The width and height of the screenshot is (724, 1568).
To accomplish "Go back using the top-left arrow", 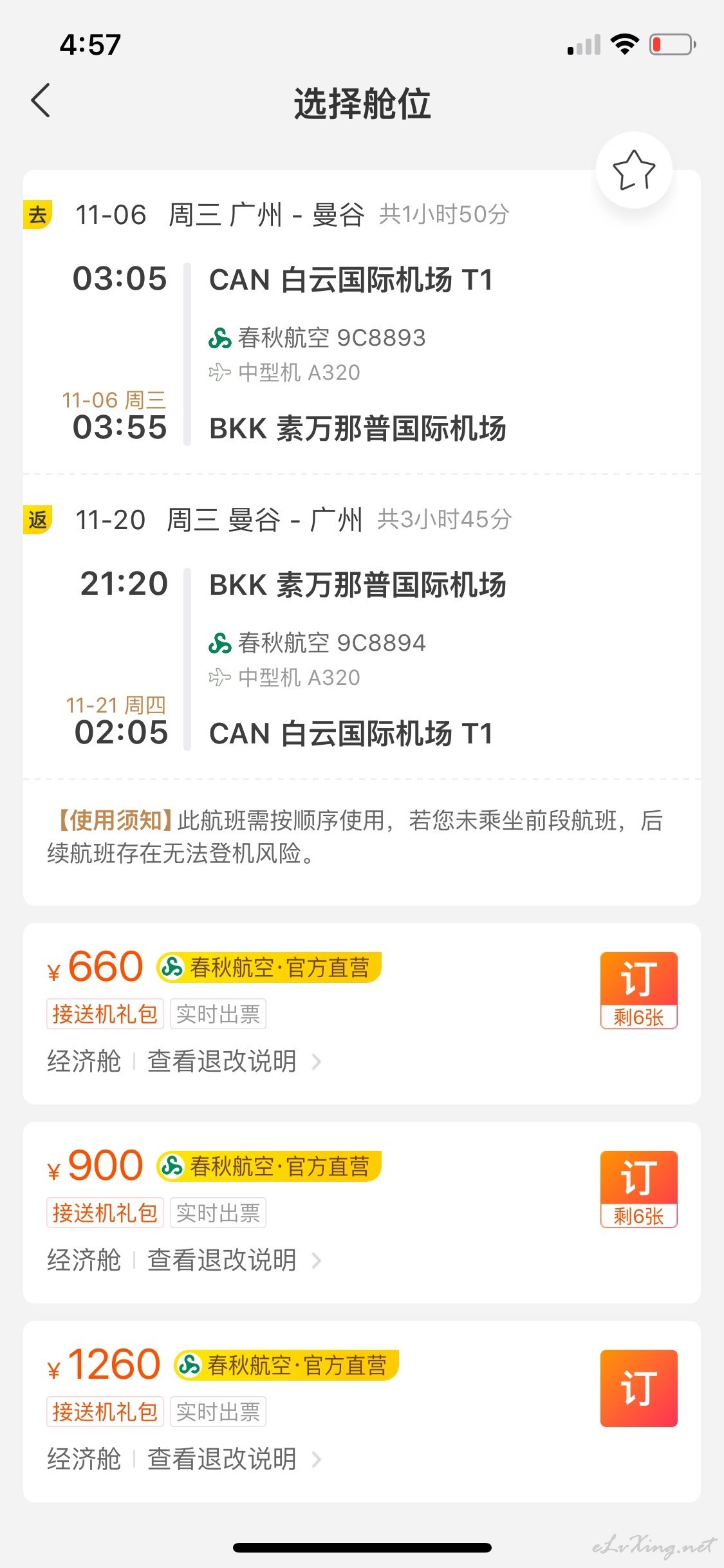I will click(x=41, y=101).
